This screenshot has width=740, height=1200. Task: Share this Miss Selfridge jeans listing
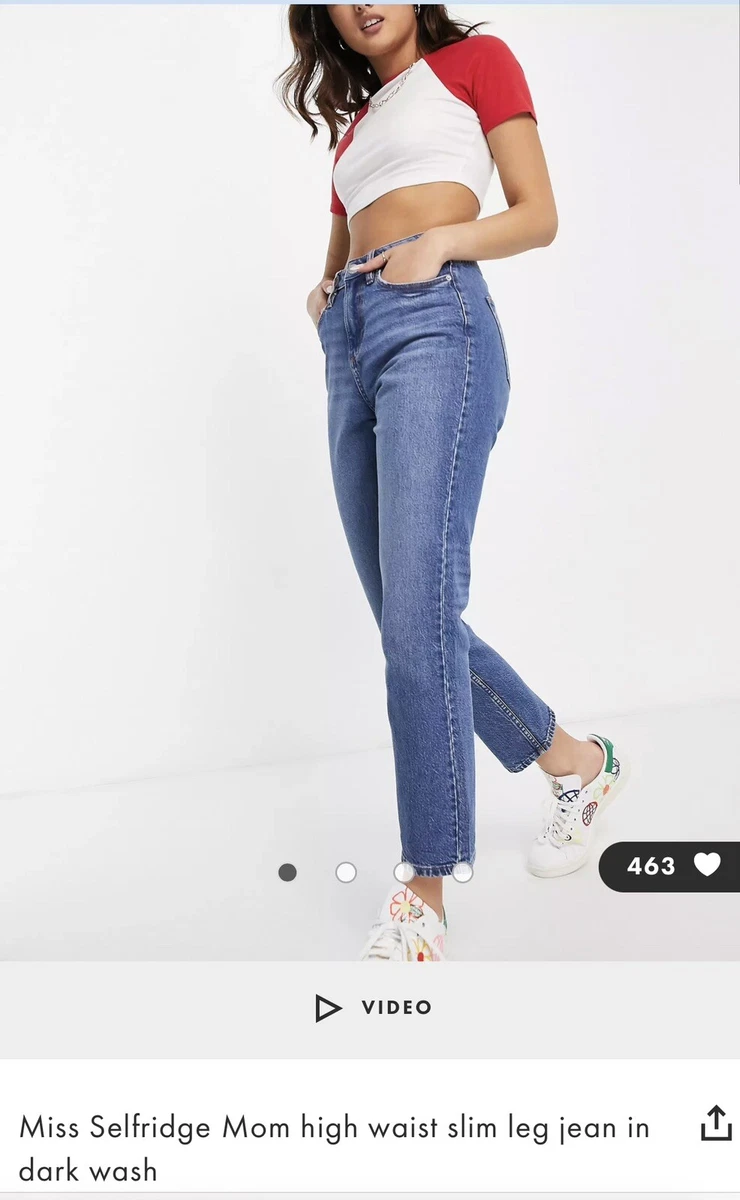click(x=716, y=1123)
